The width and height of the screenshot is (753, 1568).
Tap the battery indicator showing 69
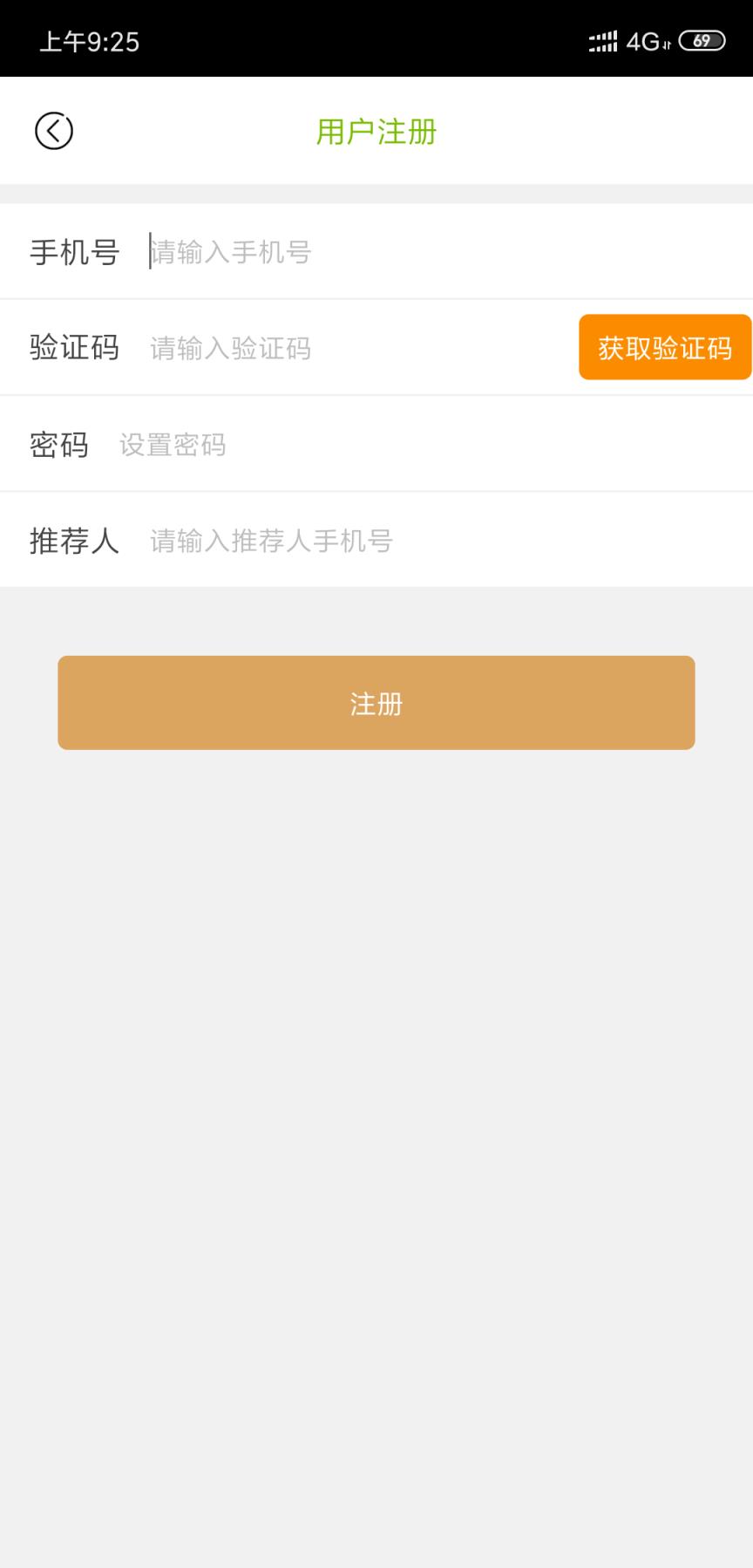[702, 41]
